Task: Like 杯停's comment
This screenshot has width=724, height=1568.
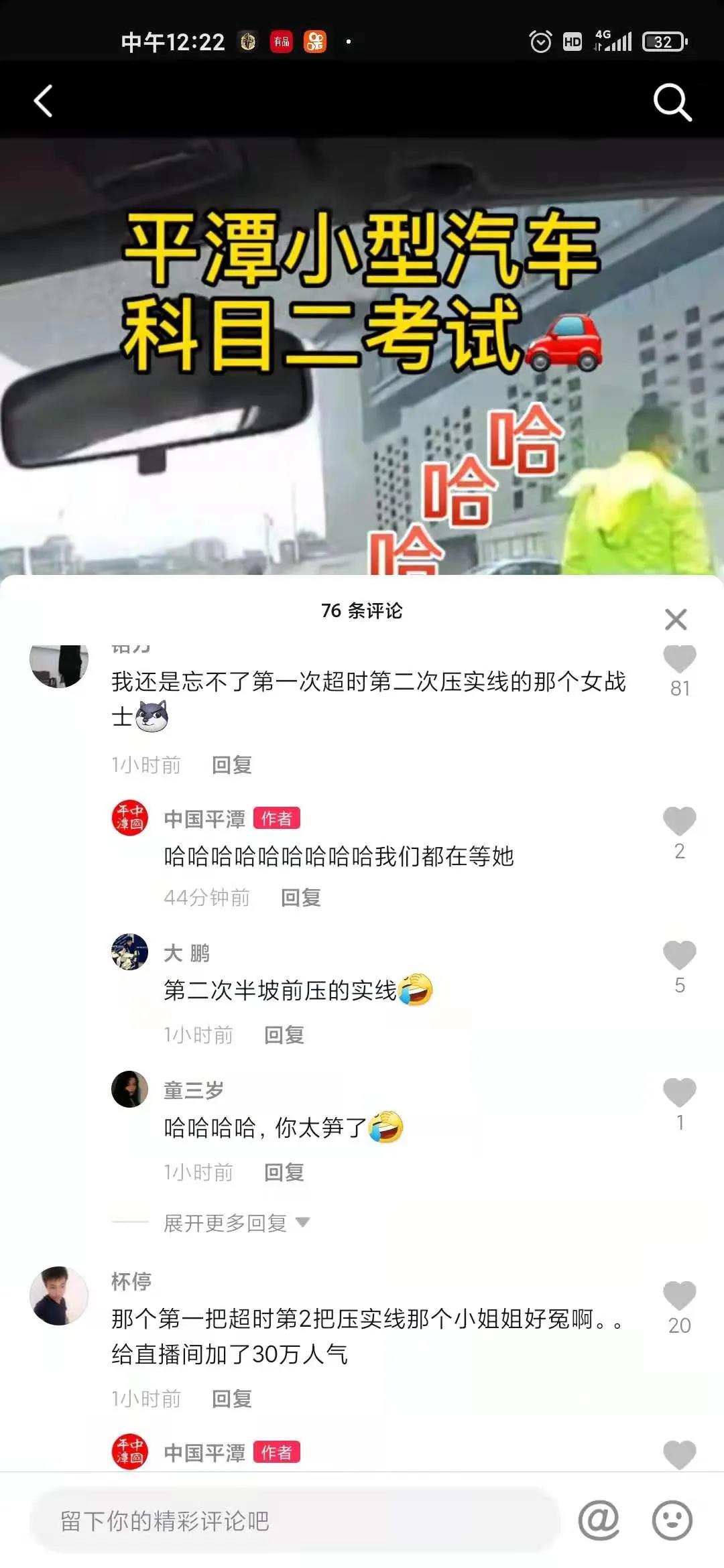Action: tap(679, 1295)
